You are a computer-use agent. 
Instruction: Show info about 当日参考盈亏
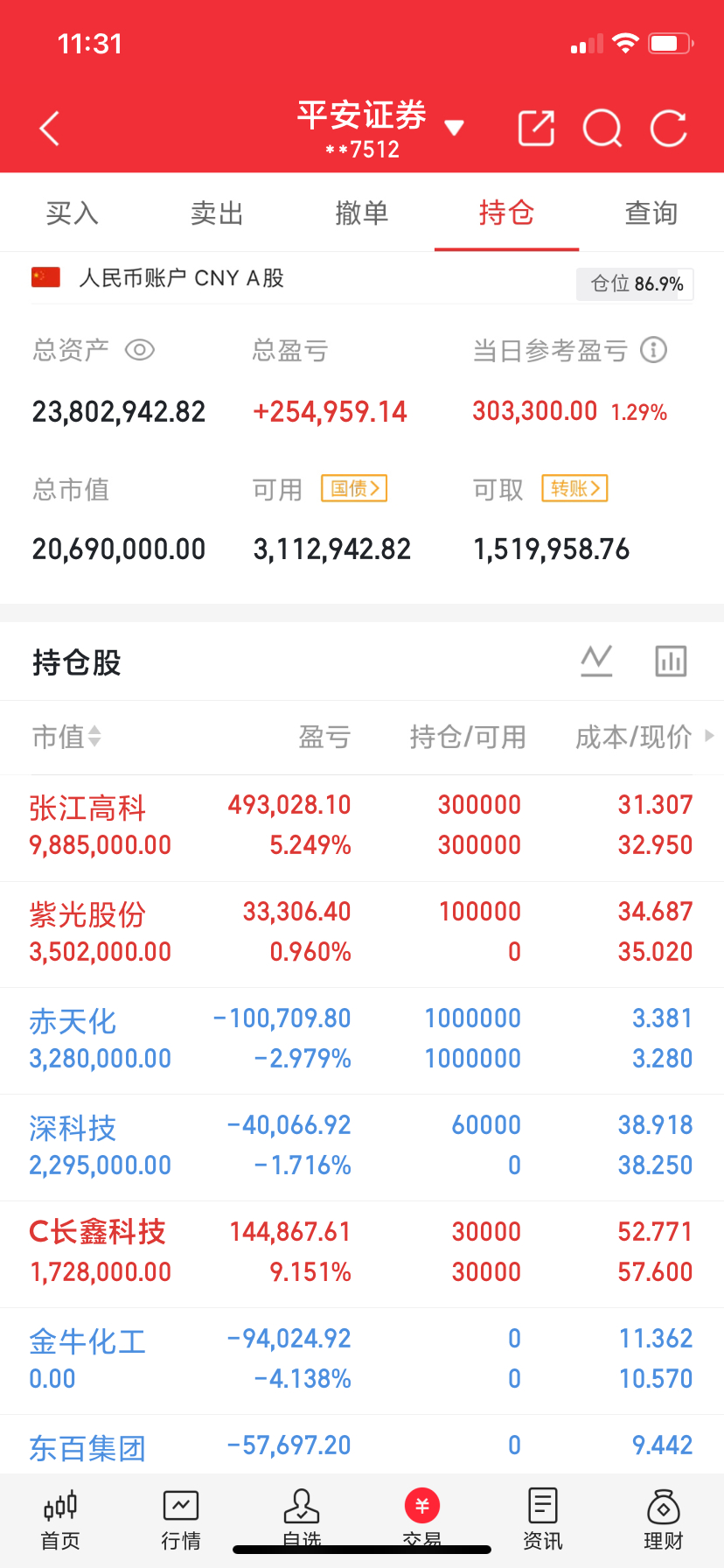coord(654,350)
